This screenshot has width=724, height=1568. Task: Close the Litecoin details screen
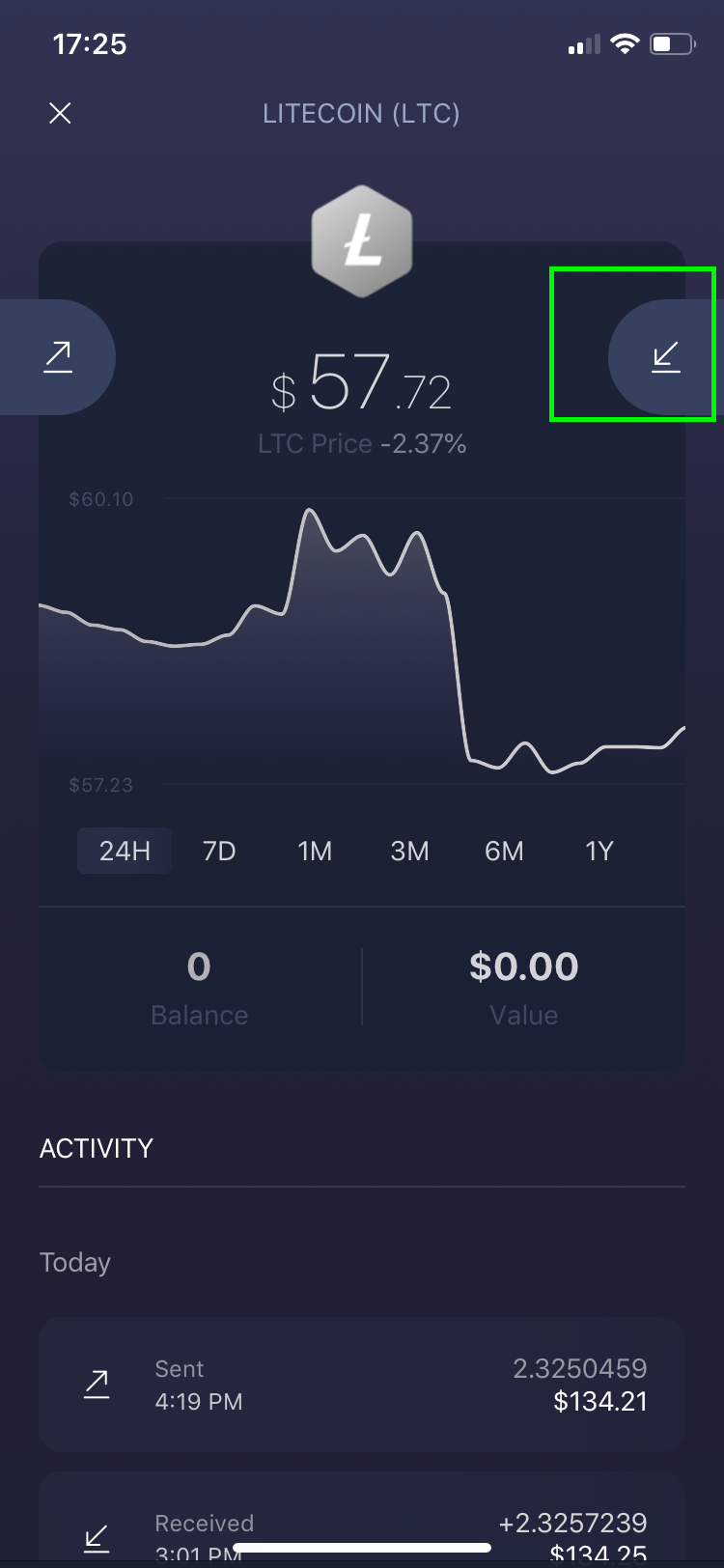pos(60,114)
